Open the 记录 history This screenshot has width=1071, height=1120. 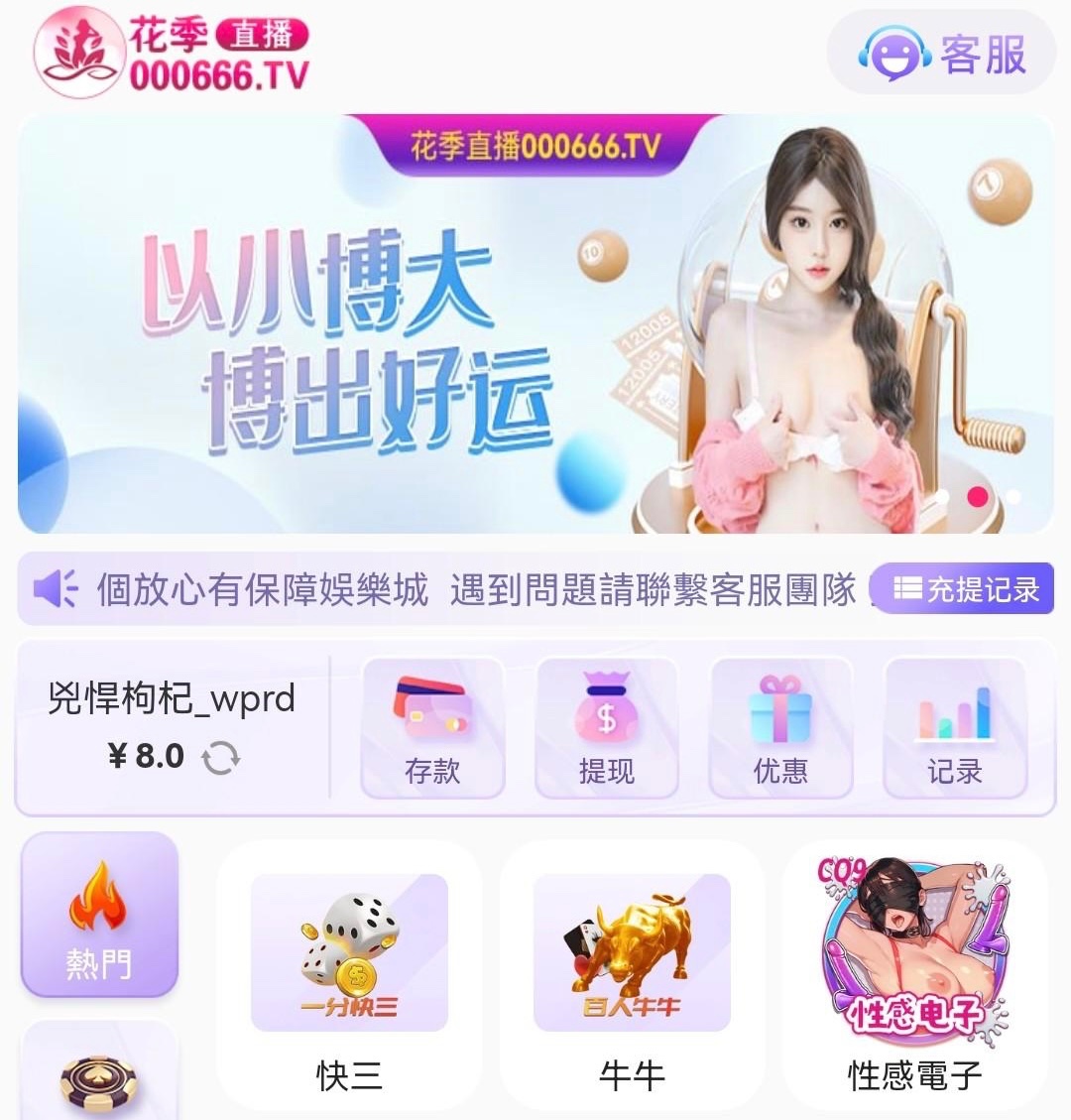pos(954,729)
